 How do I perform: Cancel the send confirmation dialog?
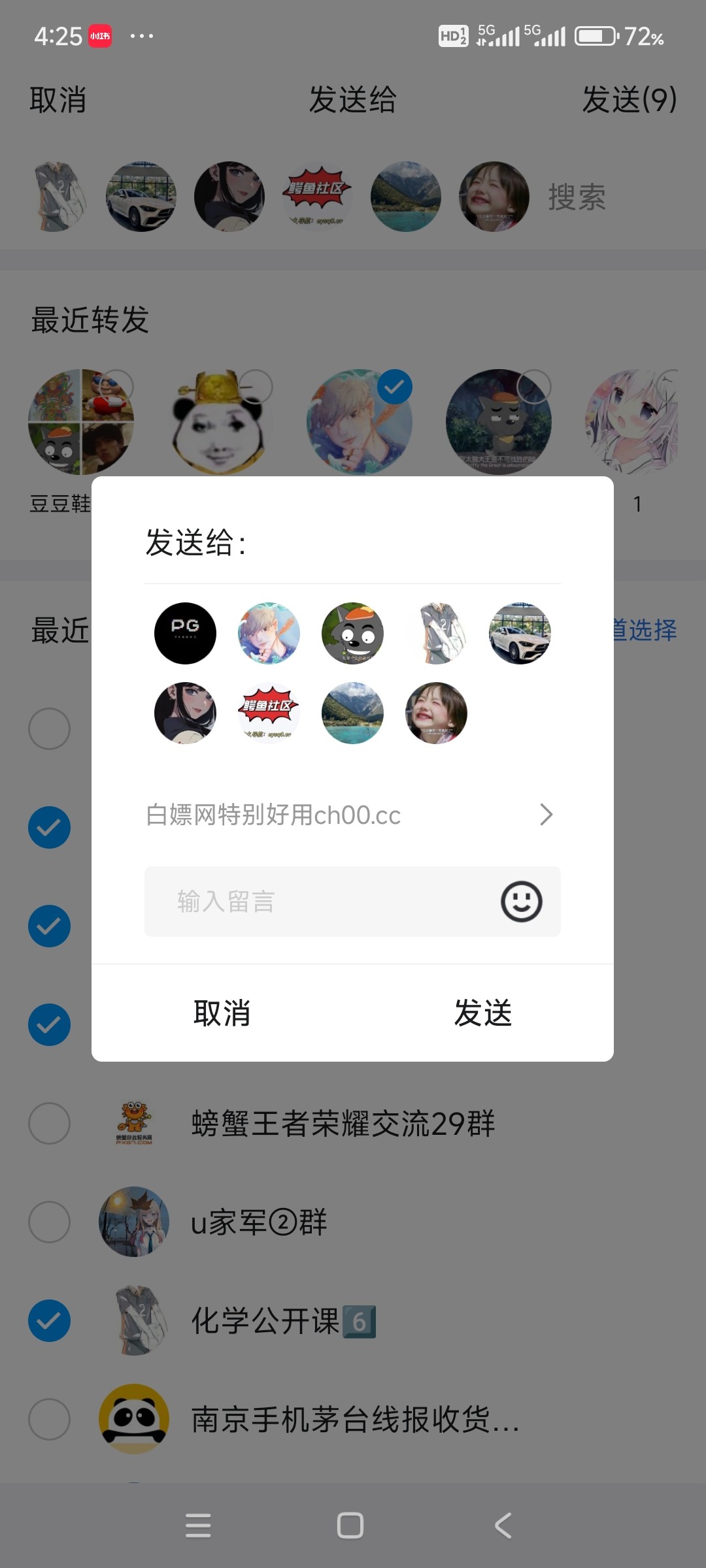point(222,1013)
